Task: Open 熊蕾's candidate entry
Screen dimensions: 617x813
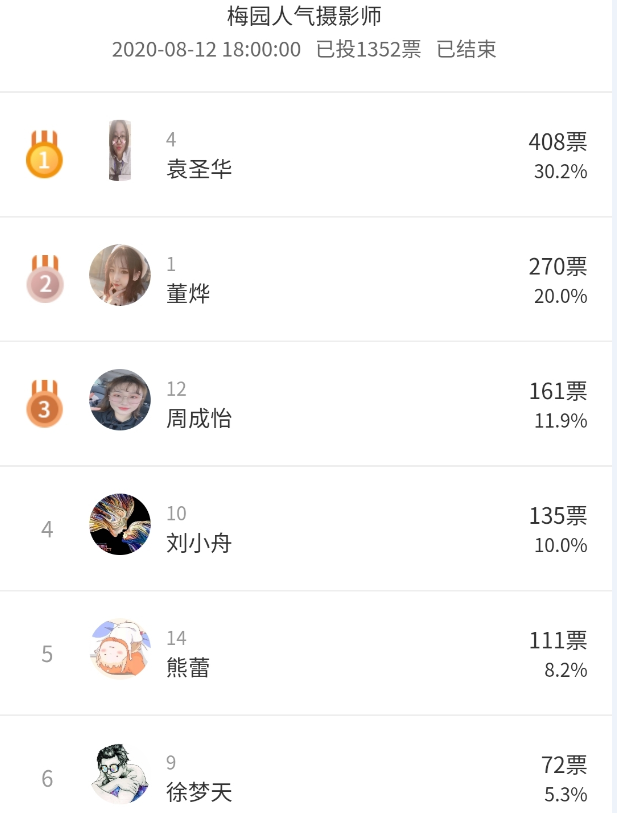Action: (188, 668)
